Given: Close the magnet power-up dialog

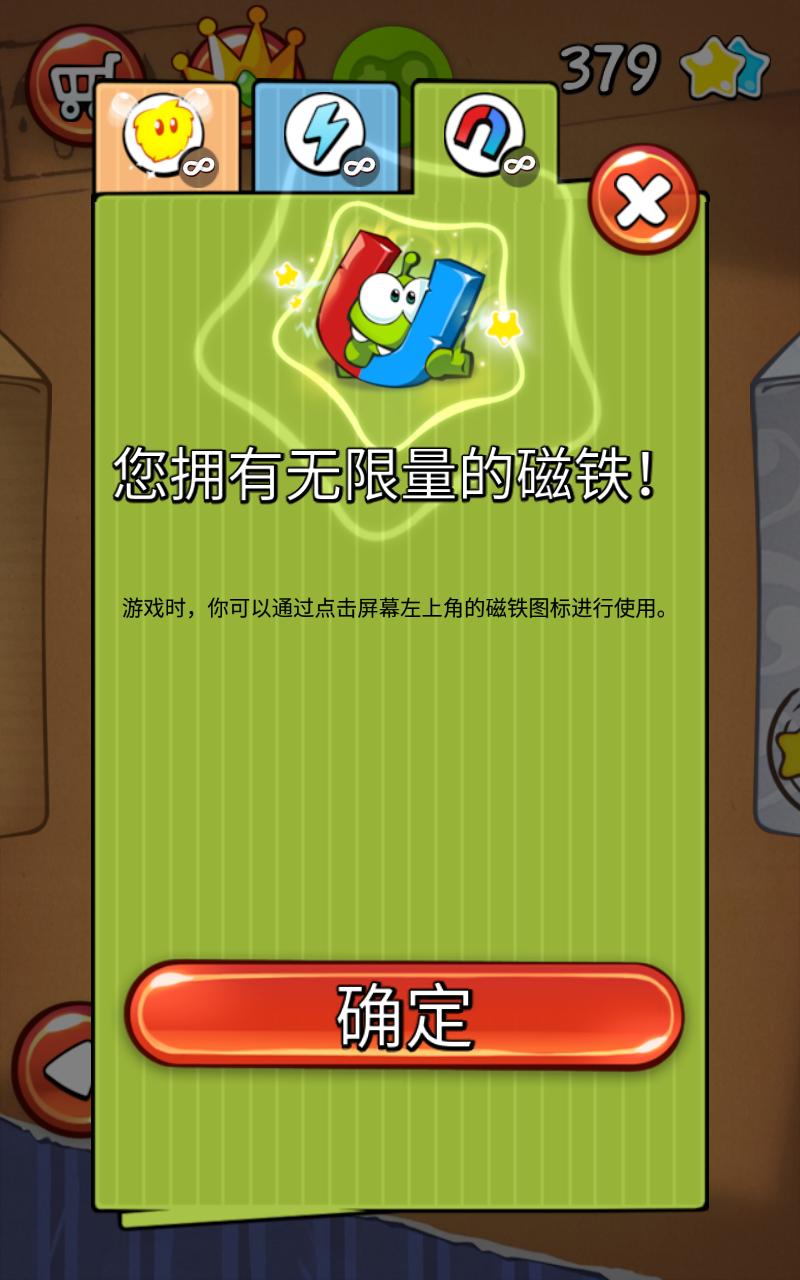Looking at the screenshot, I should pyautogui.click(x=643, y=199).
